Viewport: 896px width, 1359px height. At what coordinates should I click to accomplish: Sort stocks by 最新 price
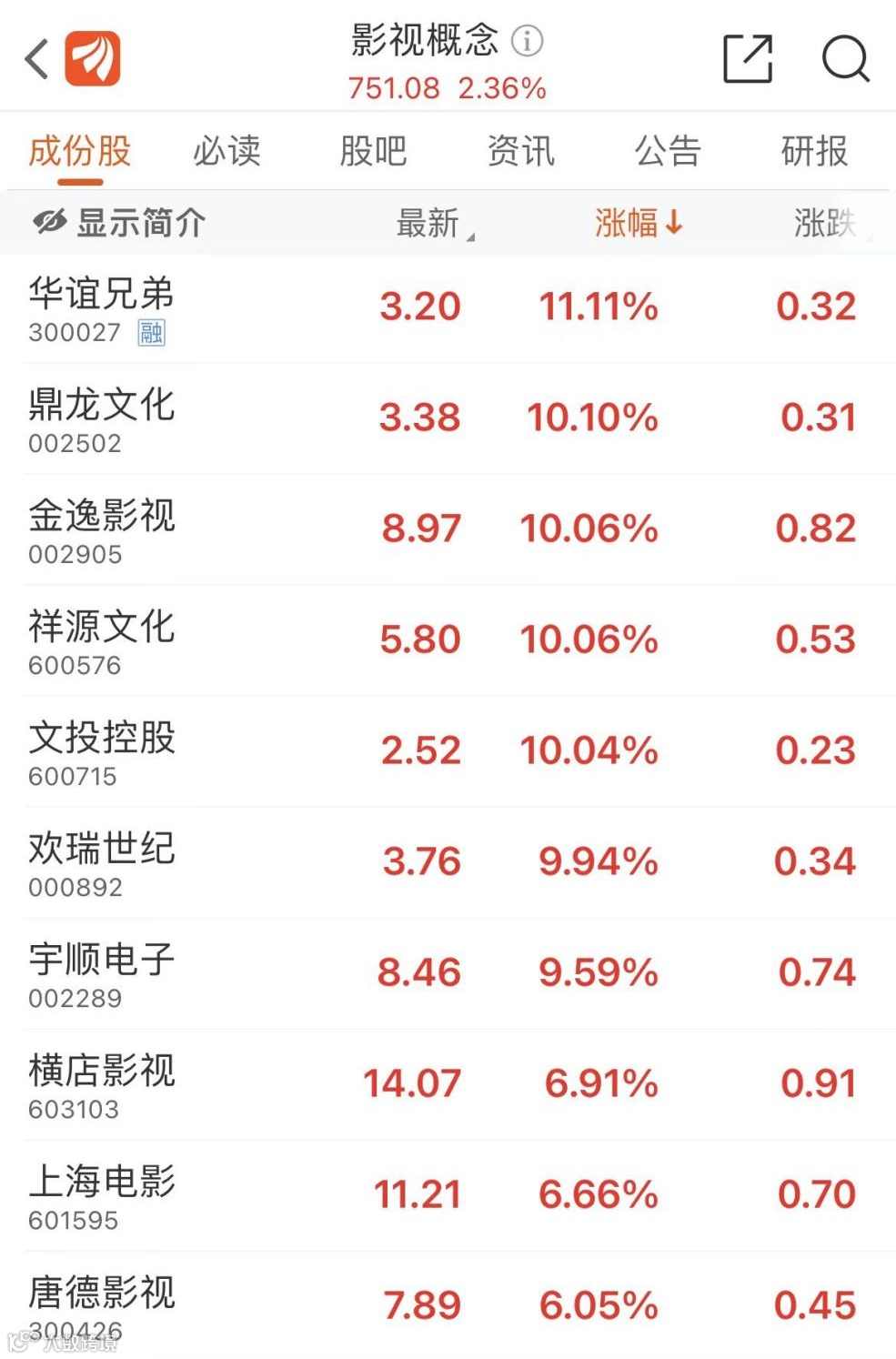(x=429, y=223)
